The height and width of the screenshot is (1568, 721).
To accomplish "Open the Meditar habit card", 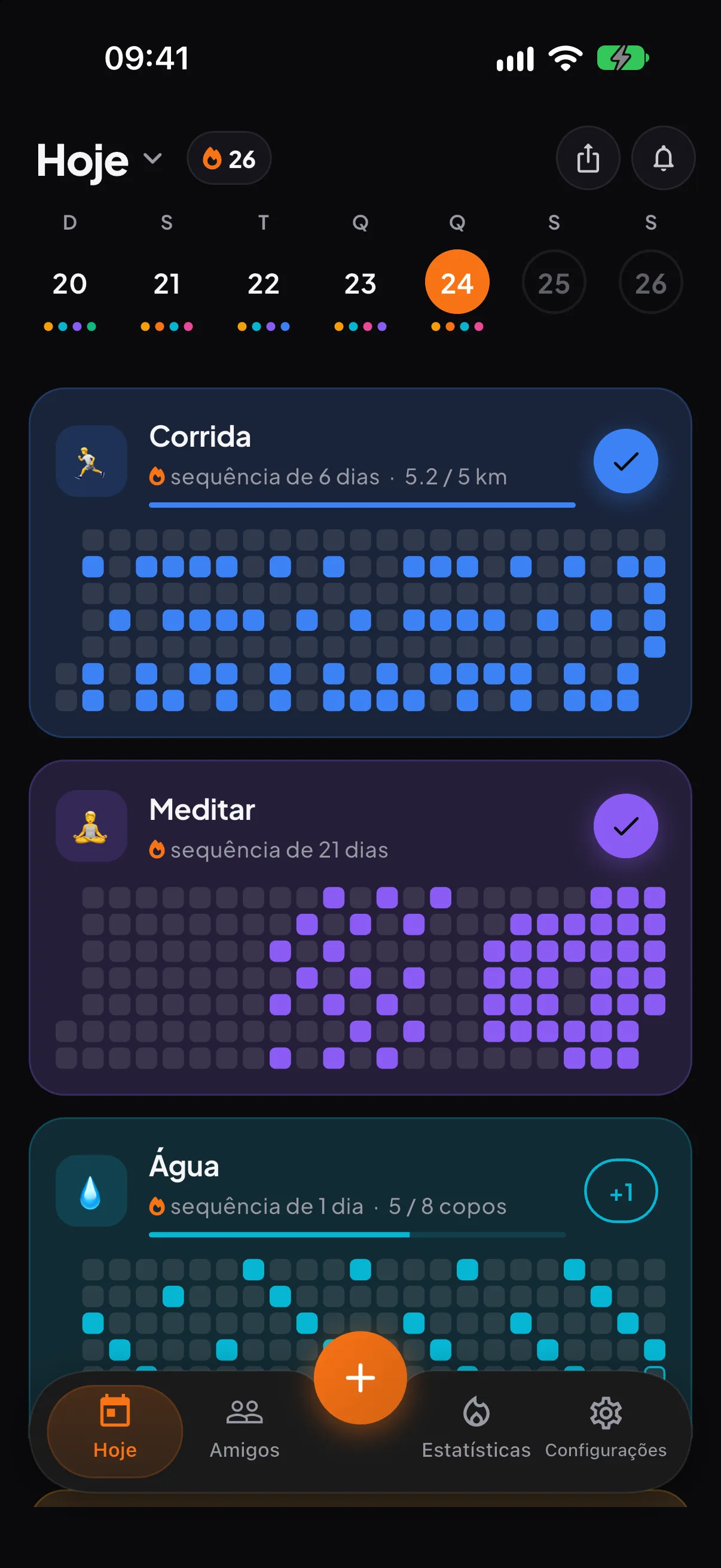I will pos(360,928).
